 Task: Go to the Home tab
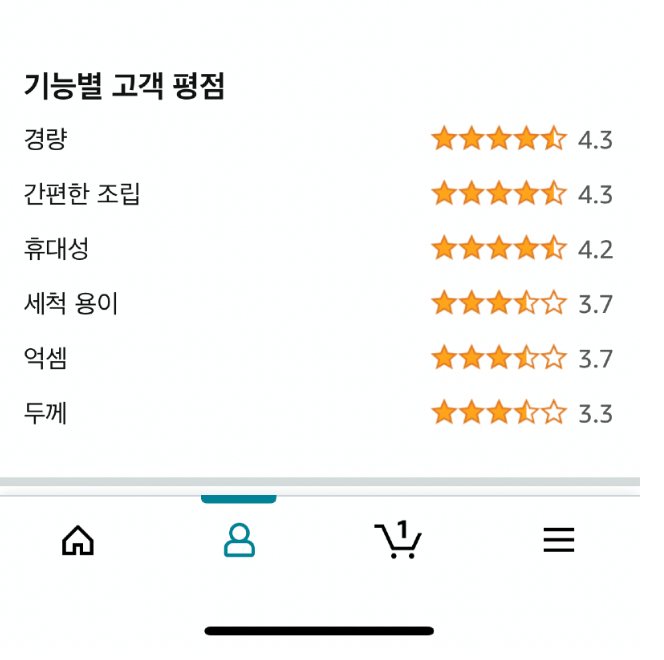(78, 541)
